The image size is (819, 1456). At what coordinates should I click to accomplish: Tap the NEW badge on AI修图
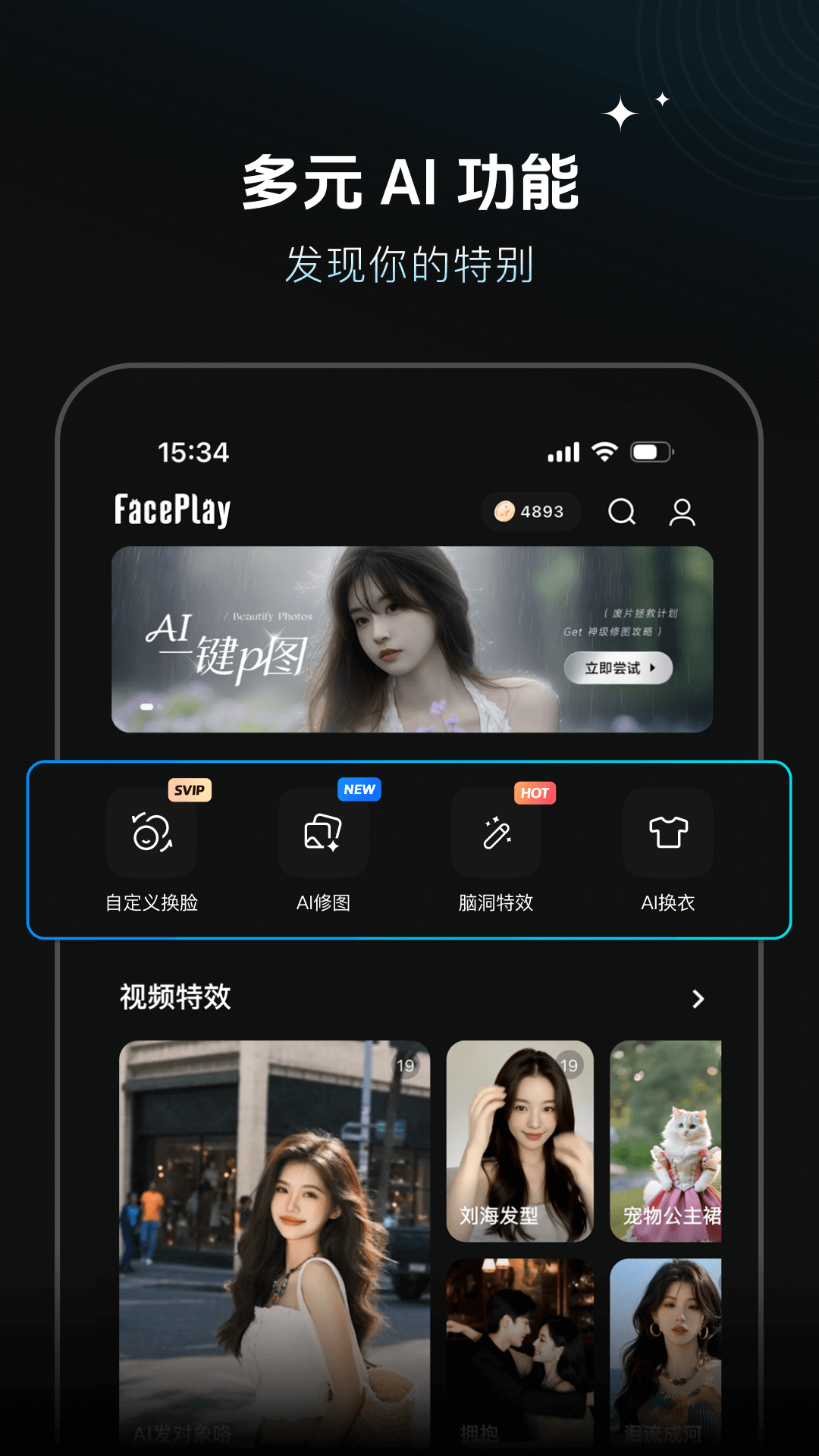click(x=359, y=789)
